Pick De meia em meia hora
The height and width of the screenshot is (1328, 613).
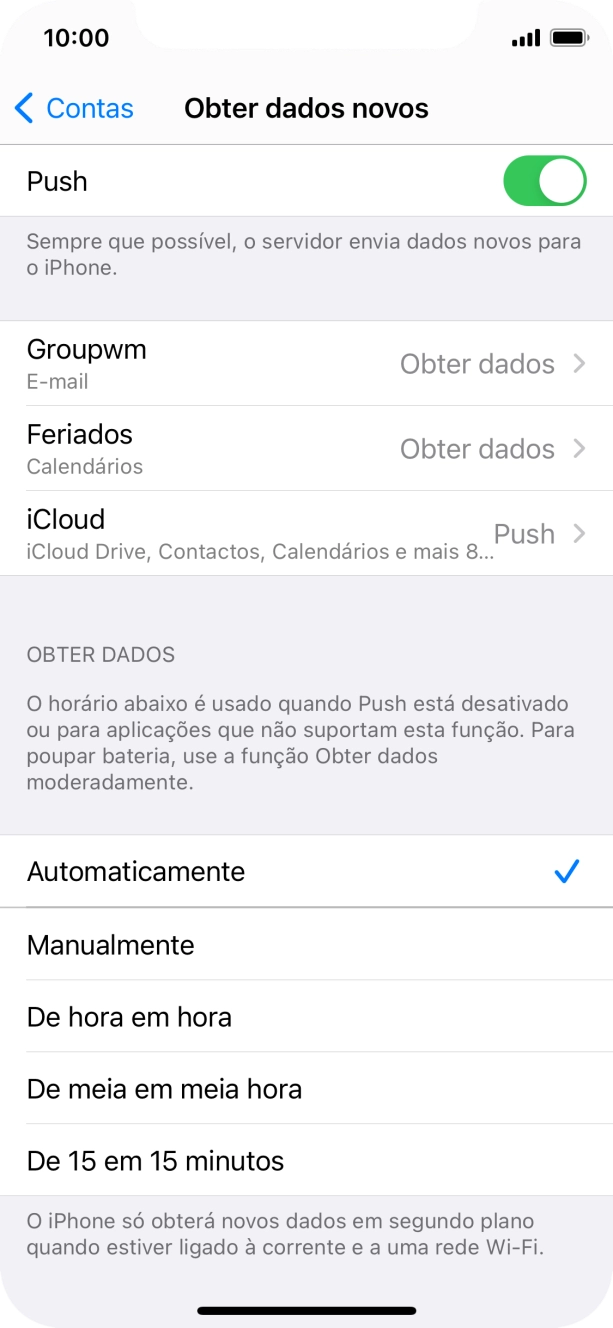tap(306, 1089)
